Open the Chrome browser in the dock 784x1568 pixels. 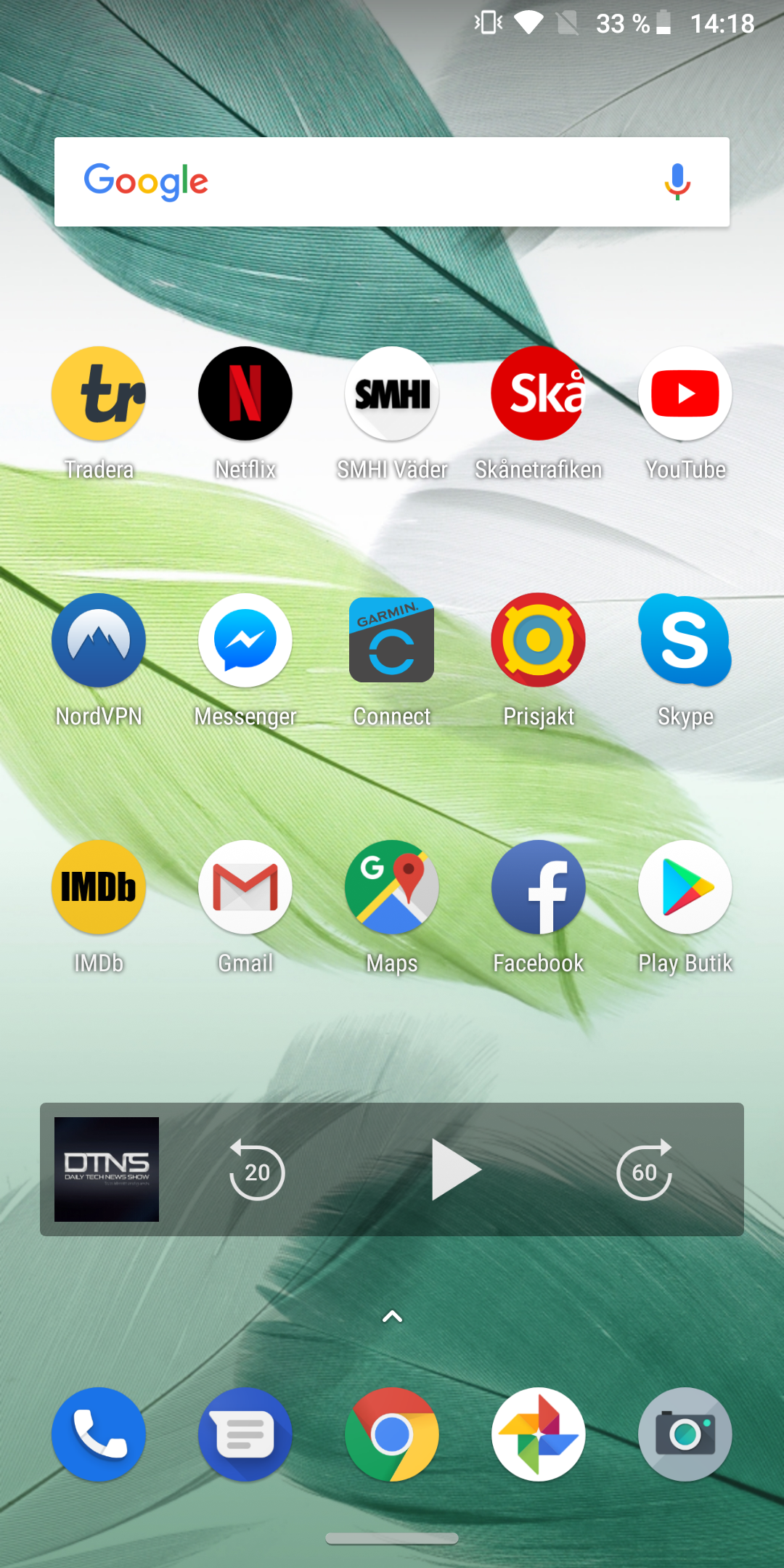pyautogui.click(x=392, y=1435)
